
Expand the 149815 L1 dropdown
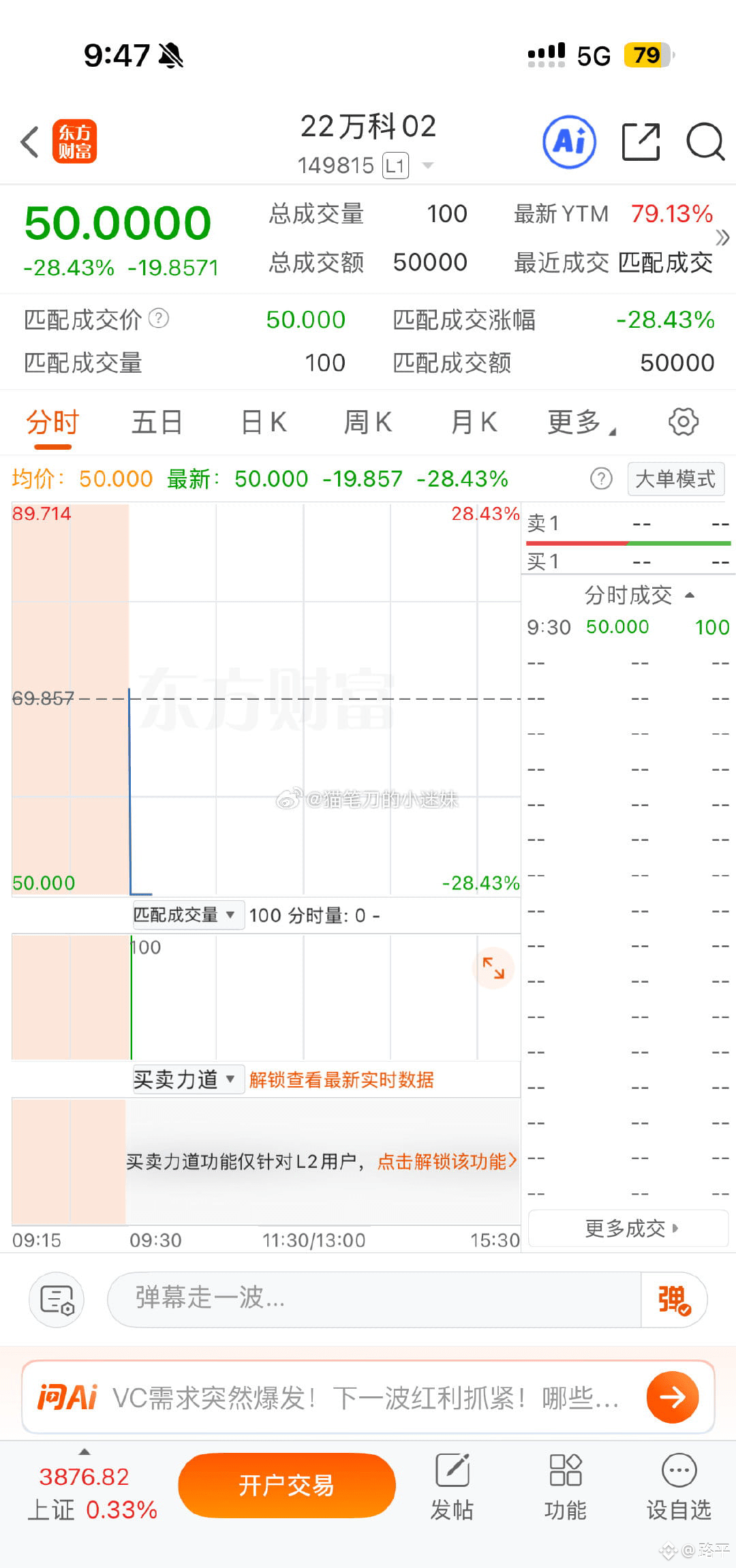428,166
